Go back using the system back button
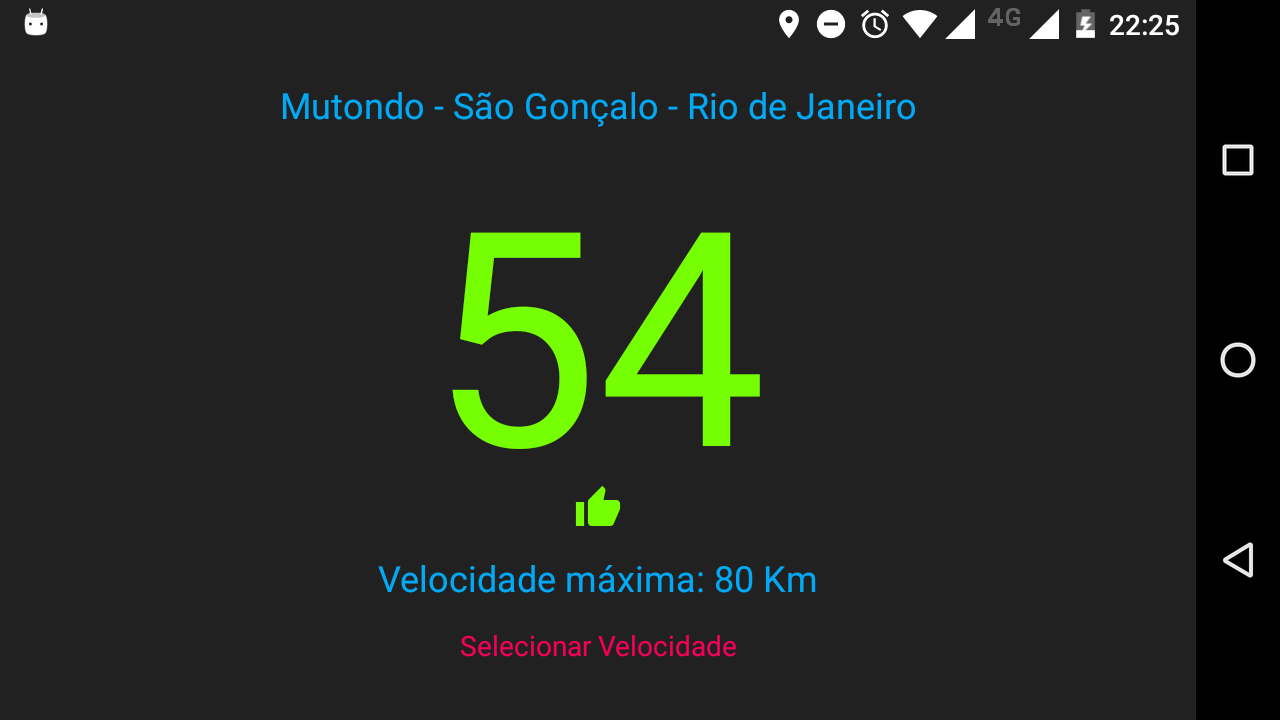Screen dimensions: 1280x720 tap(1238, 560)
